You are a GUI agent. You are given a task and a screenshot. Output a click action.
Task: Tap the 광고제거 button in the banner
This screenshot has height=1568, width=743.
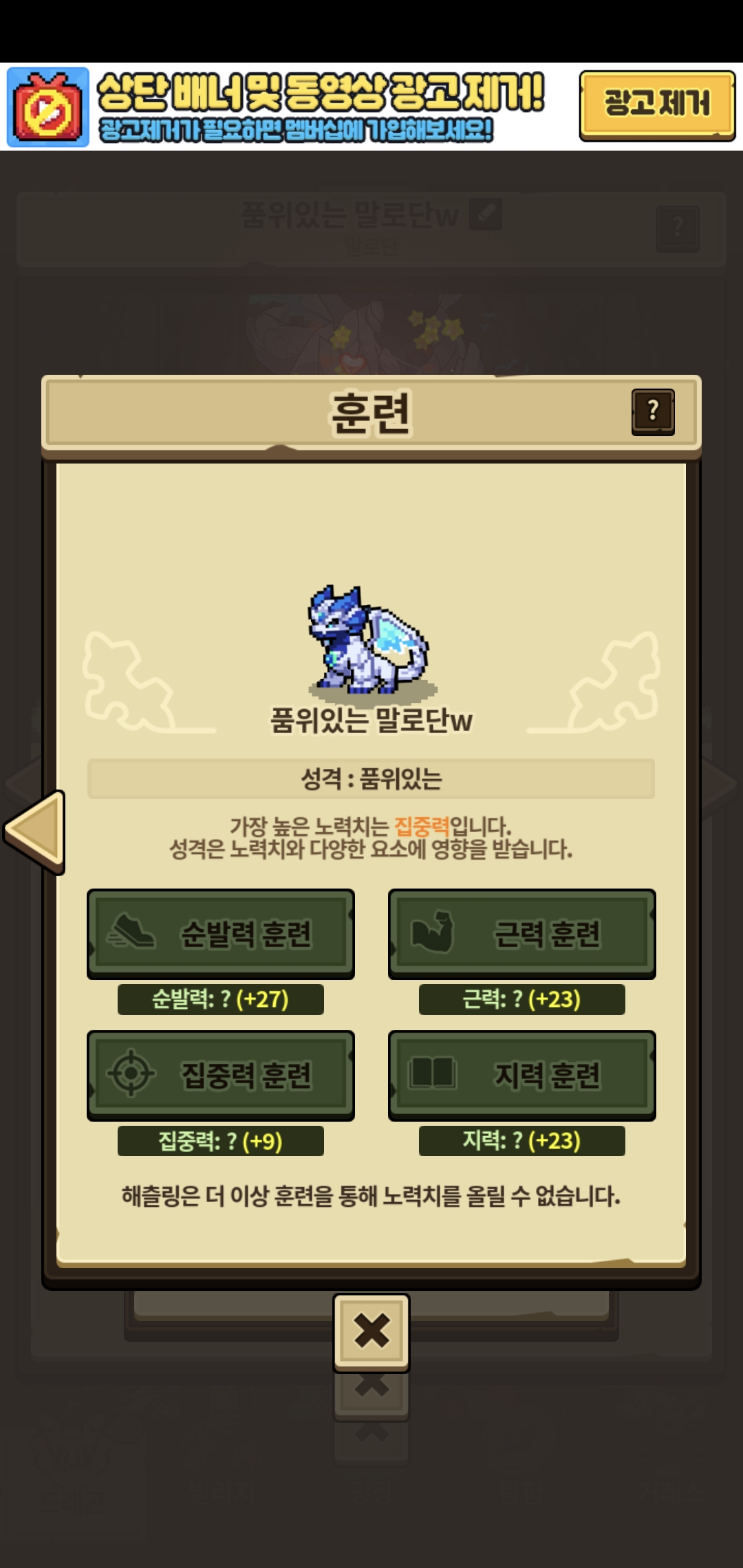(657, 105)
